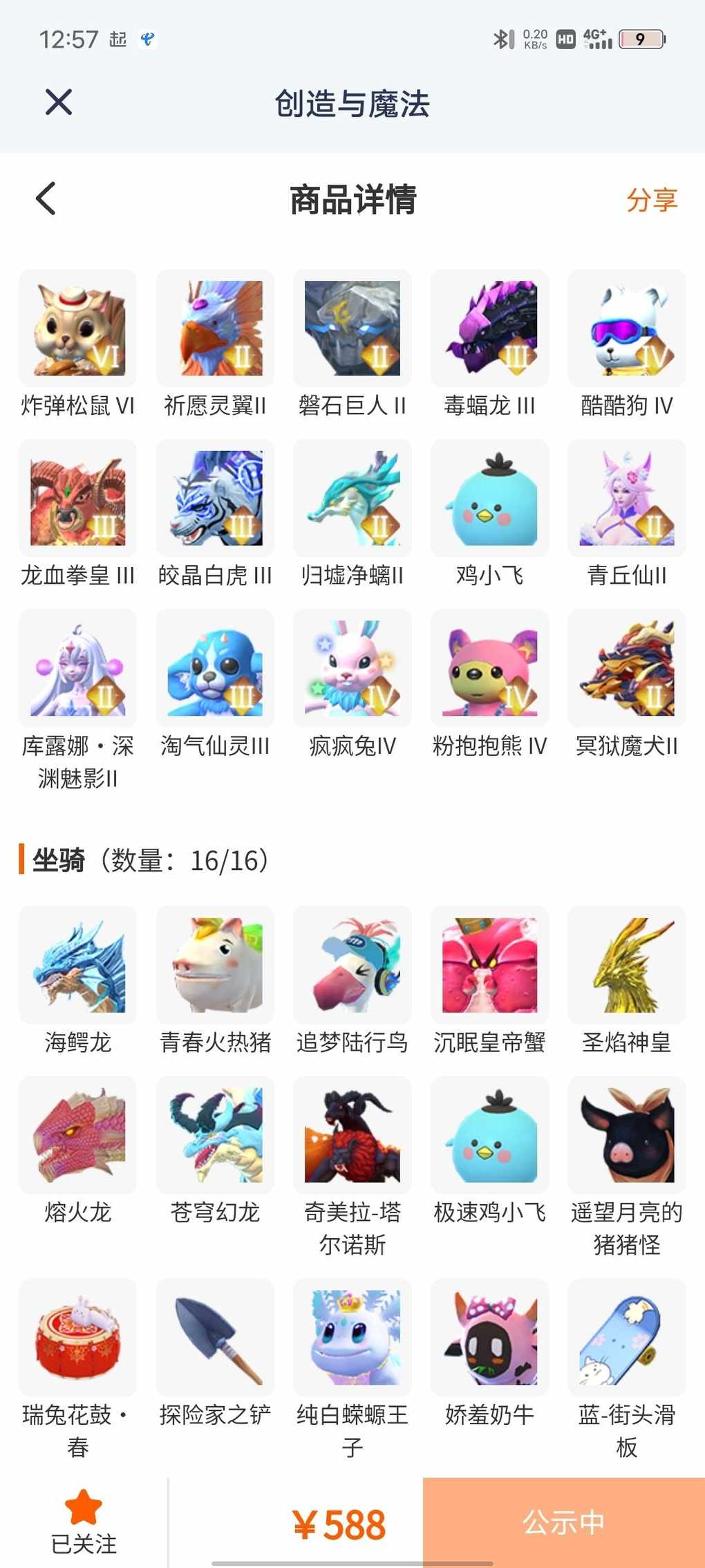Tap the 公示中 button
705x1568 pixels.
[563, 1522]
